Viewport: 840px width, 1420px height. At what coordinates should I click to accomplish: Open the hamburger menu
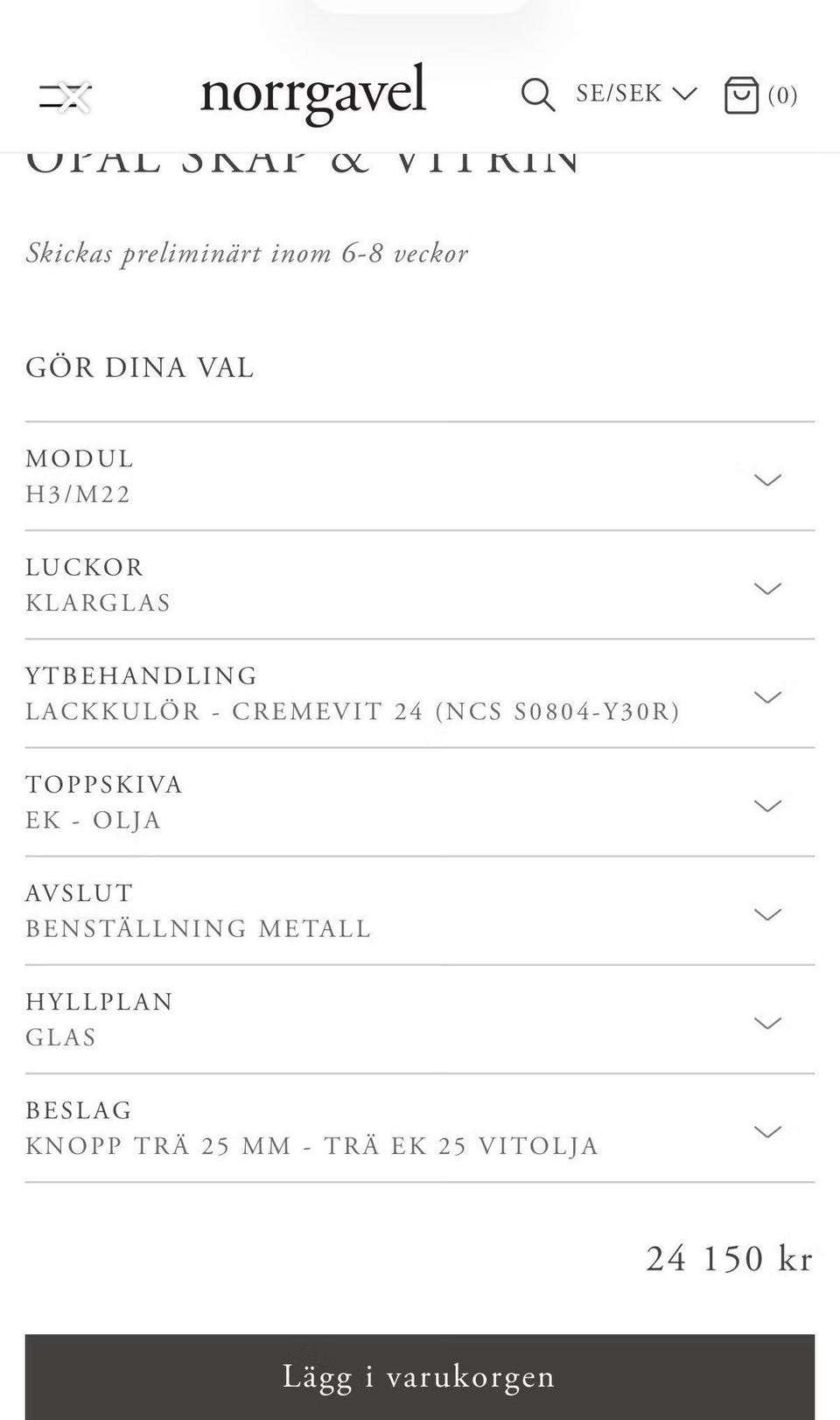click(66, 96)
